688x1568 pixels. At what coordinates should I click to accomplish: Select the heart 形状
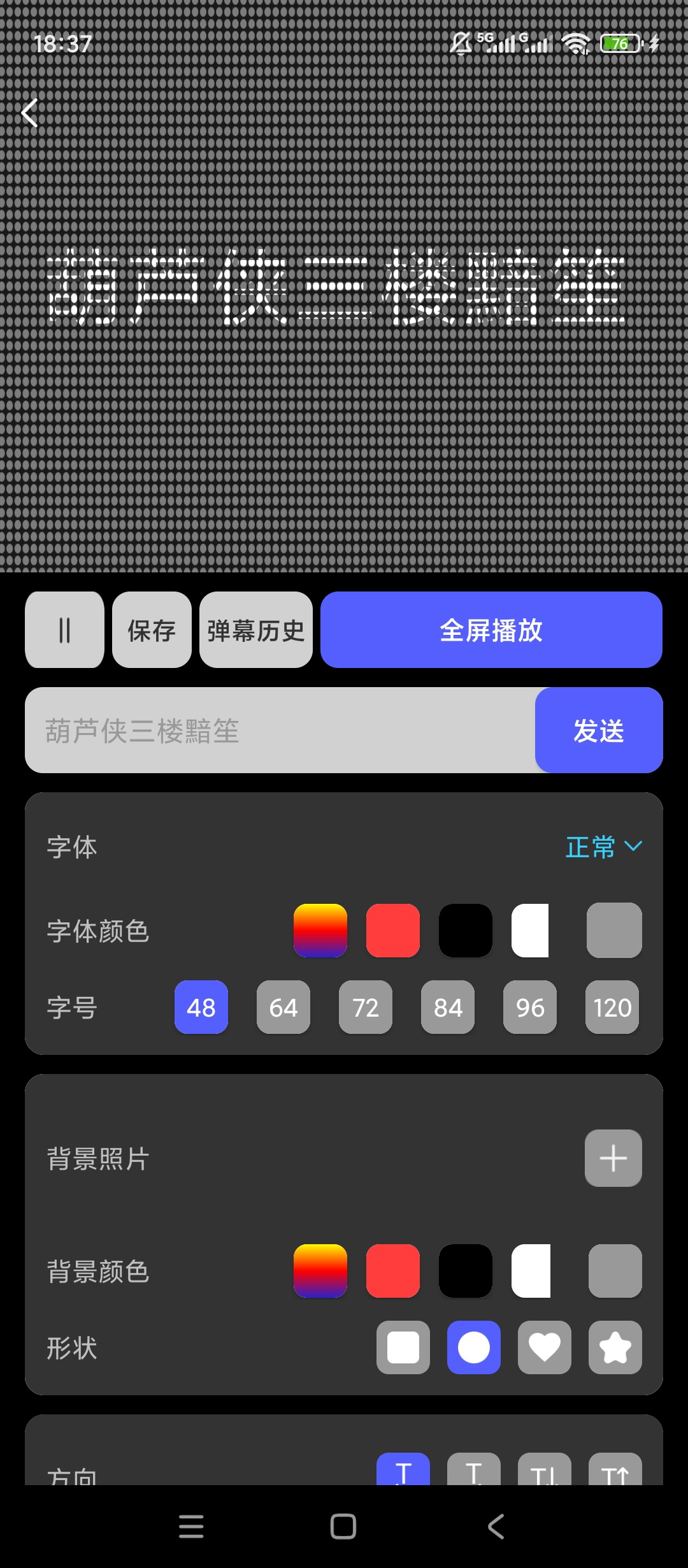[x=545, y=1347]
